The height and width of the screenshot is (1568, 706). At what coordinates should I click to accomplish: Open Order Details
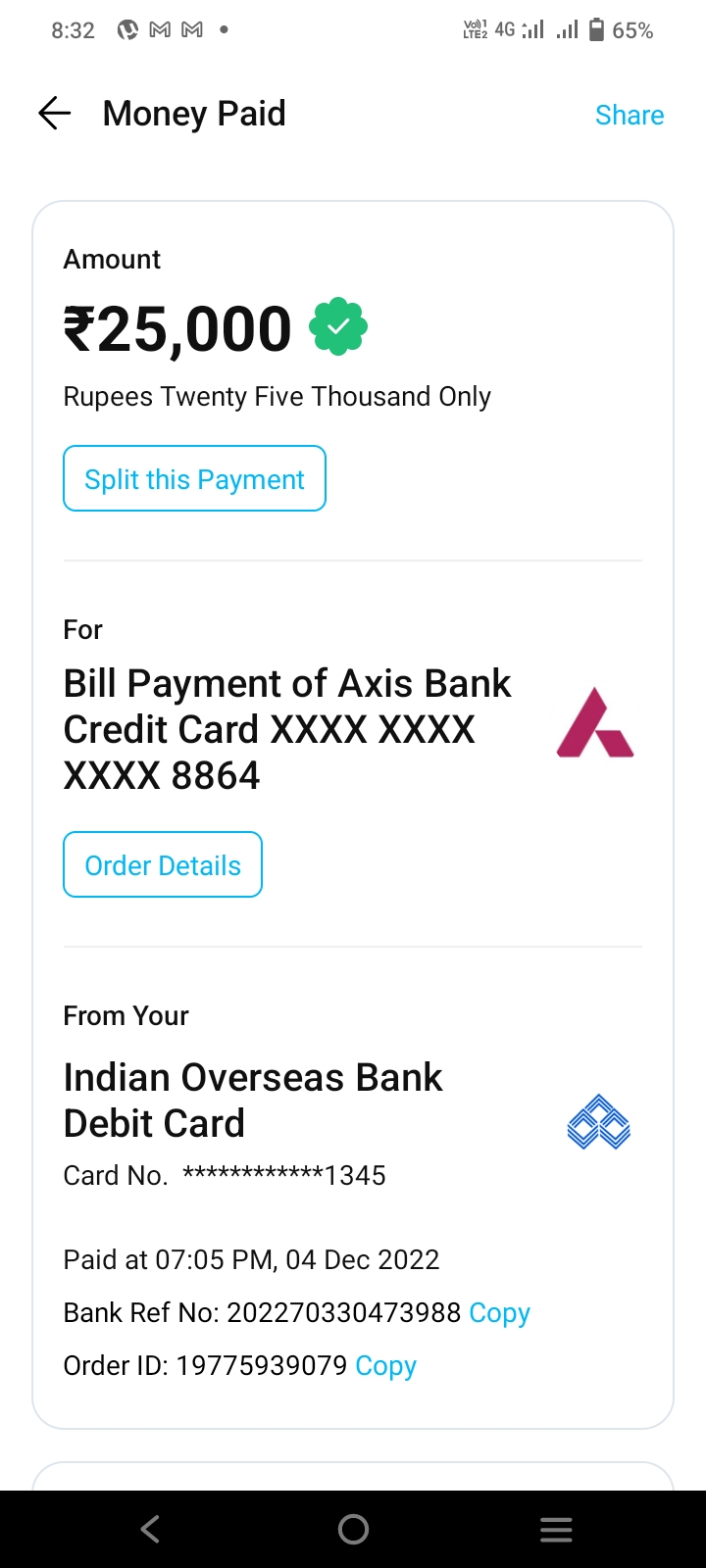click(x=163, y=865)
